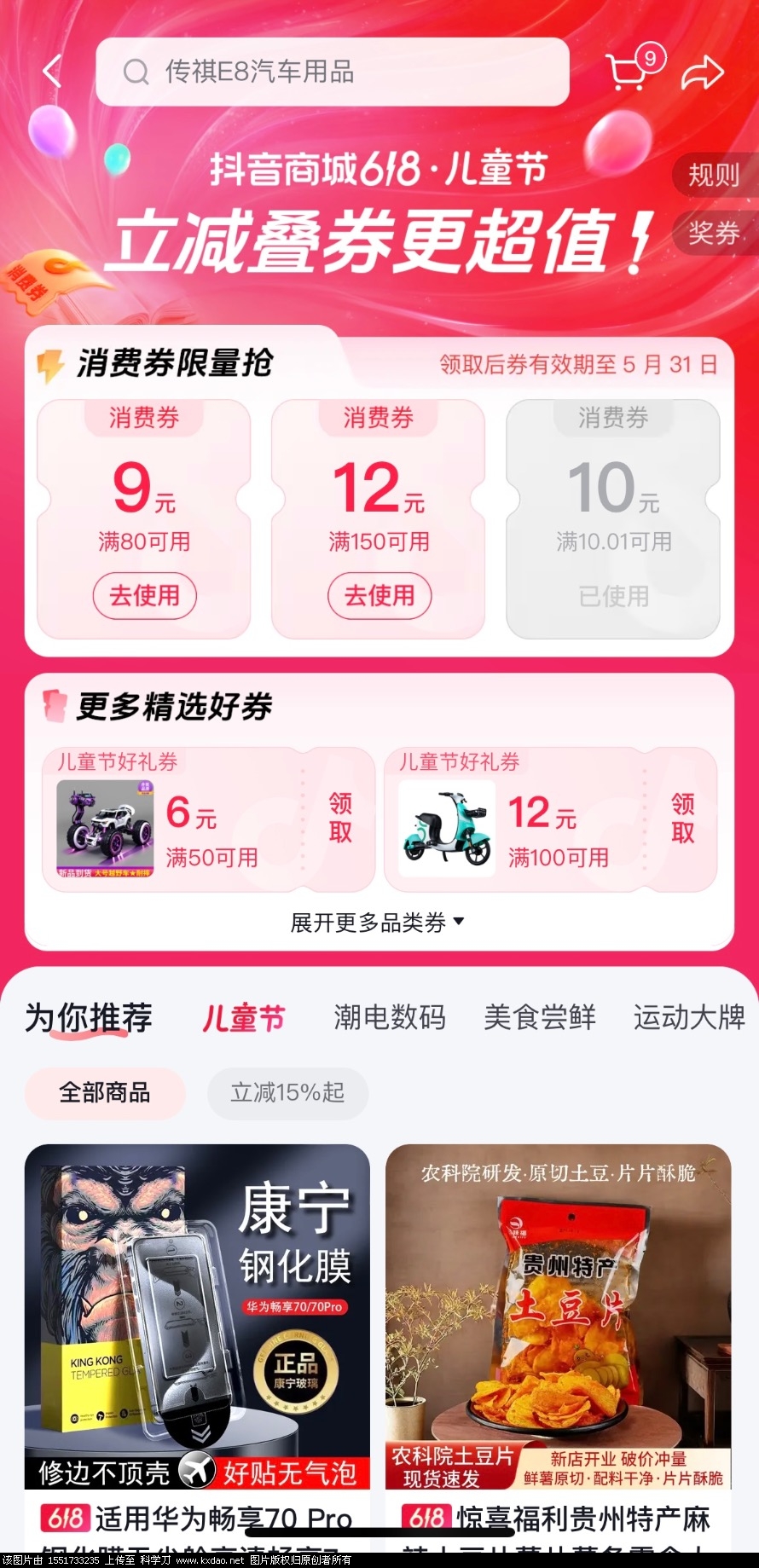Open the 规则 rules button
Viewport: 759px width, 1568px height.
tap(714, 175)
